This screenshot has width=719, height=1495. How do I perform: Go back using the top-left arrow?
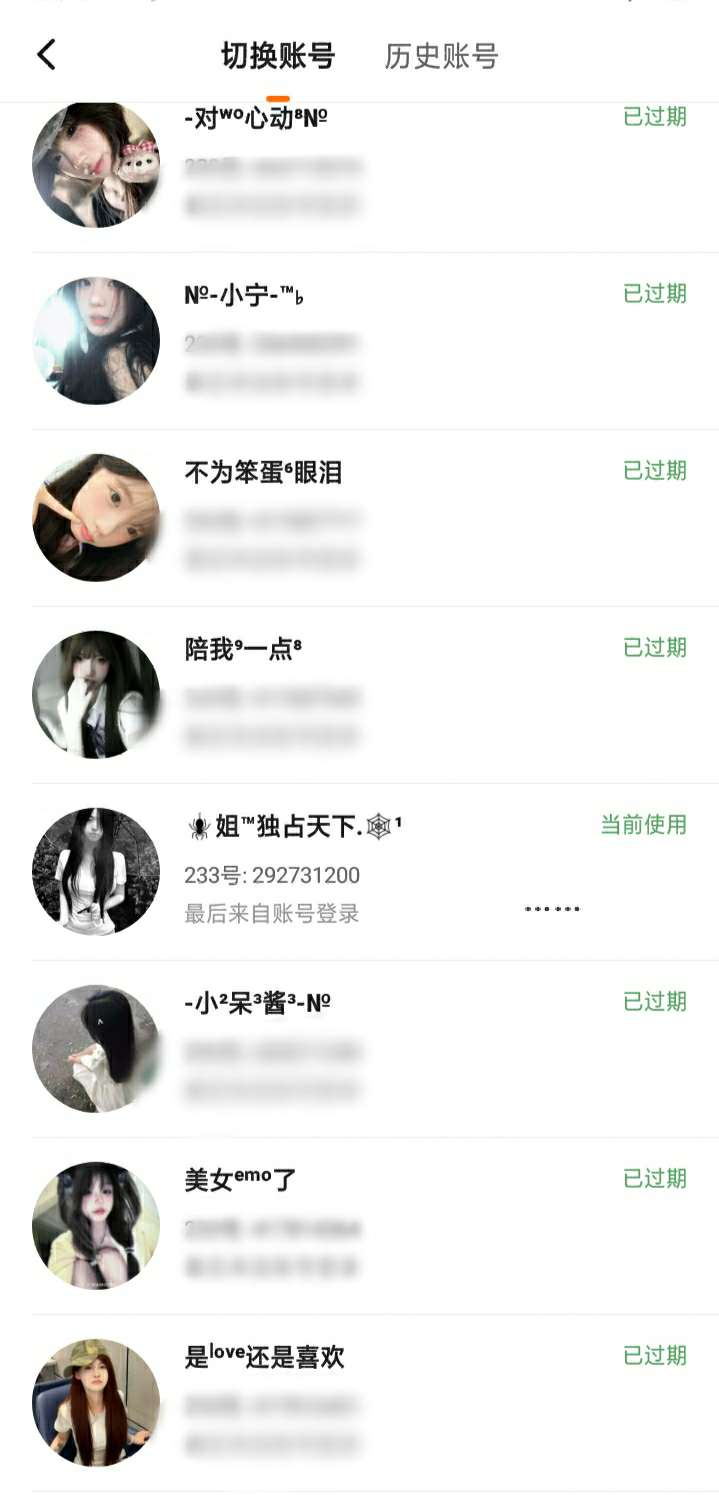click(x=47, y=55)
